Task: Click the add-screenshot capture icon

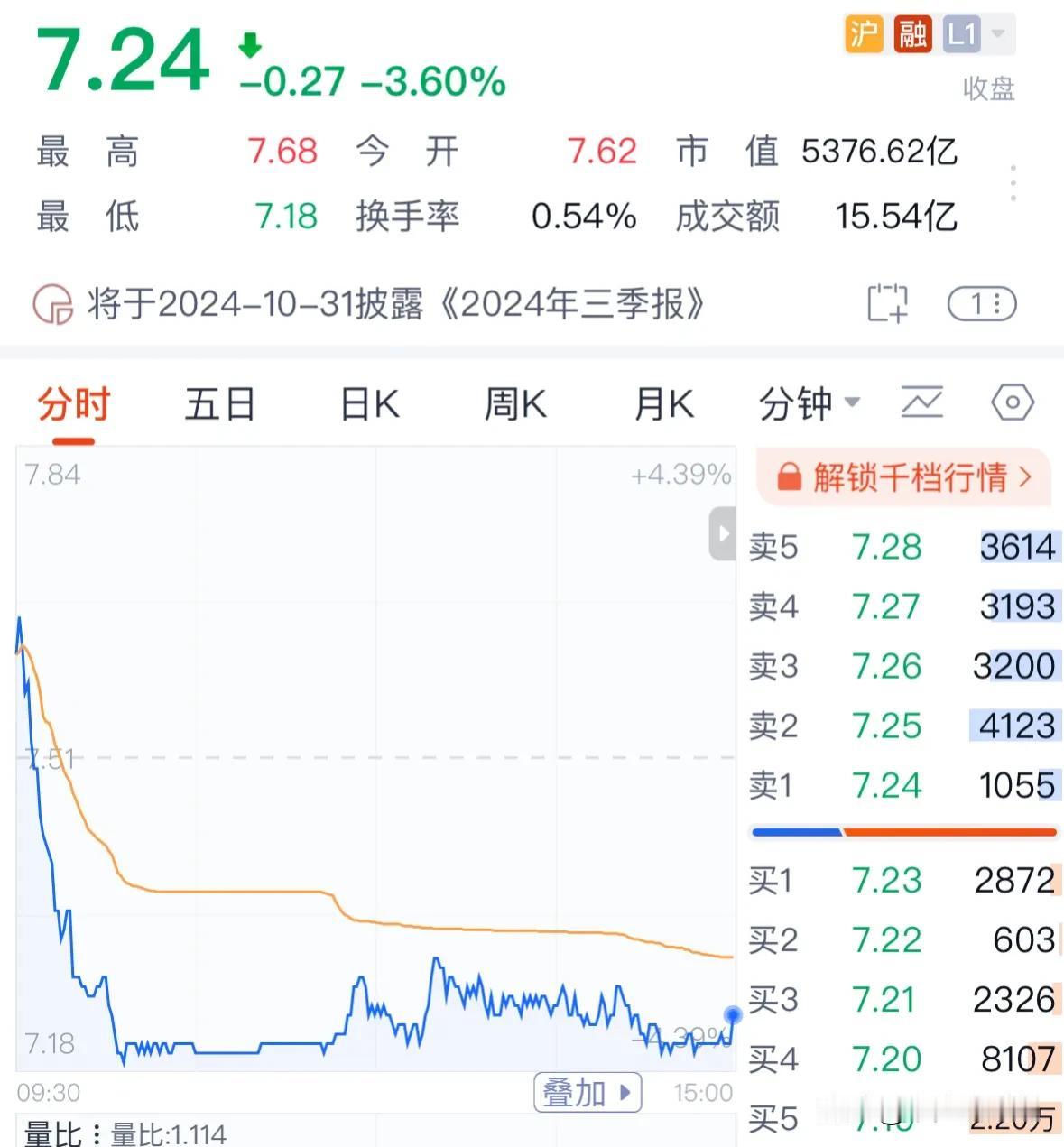Action: click(888, 304)
